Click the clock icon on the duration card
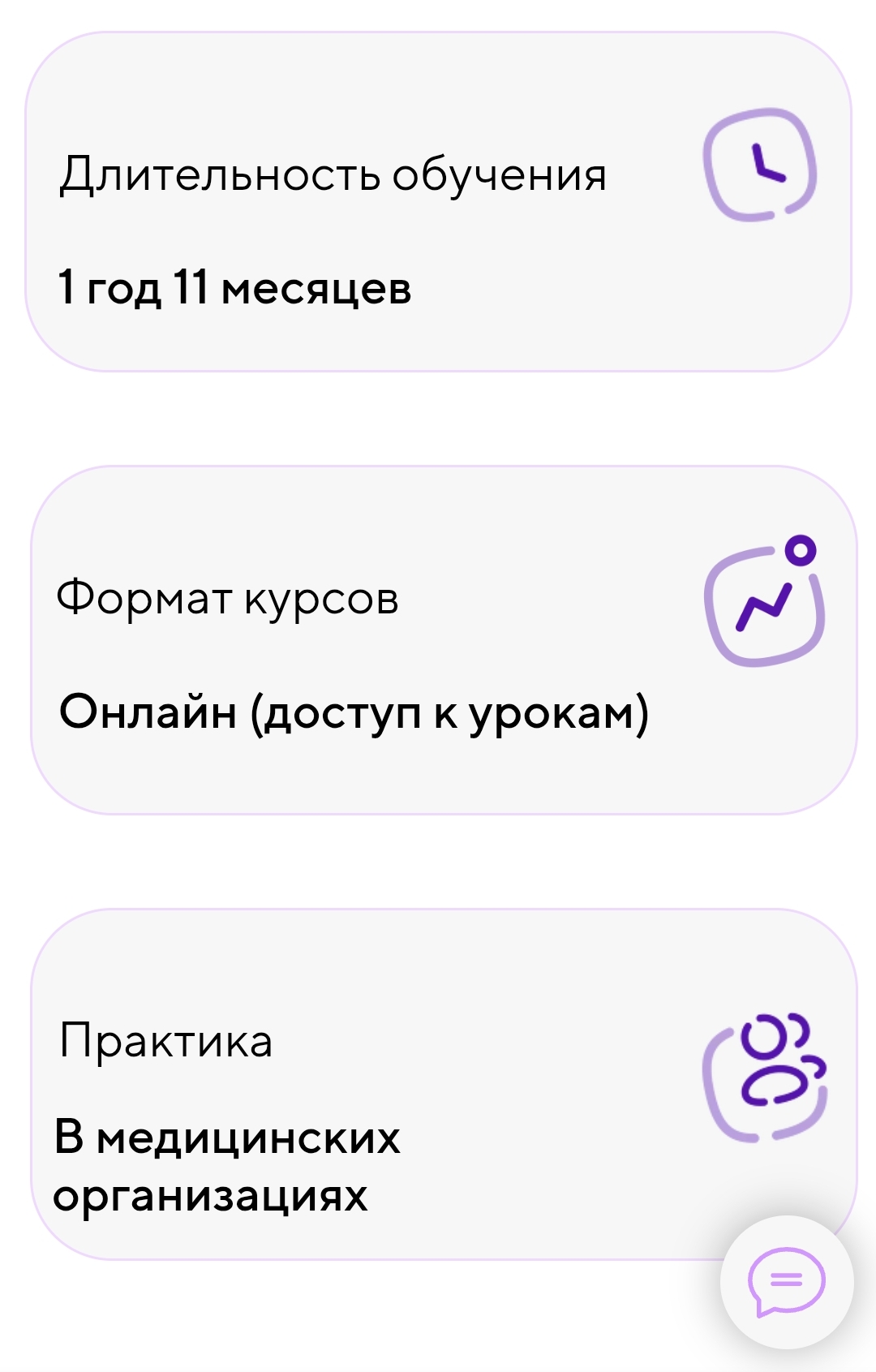This screenshot has height=1372, width=876. [761, 166]
